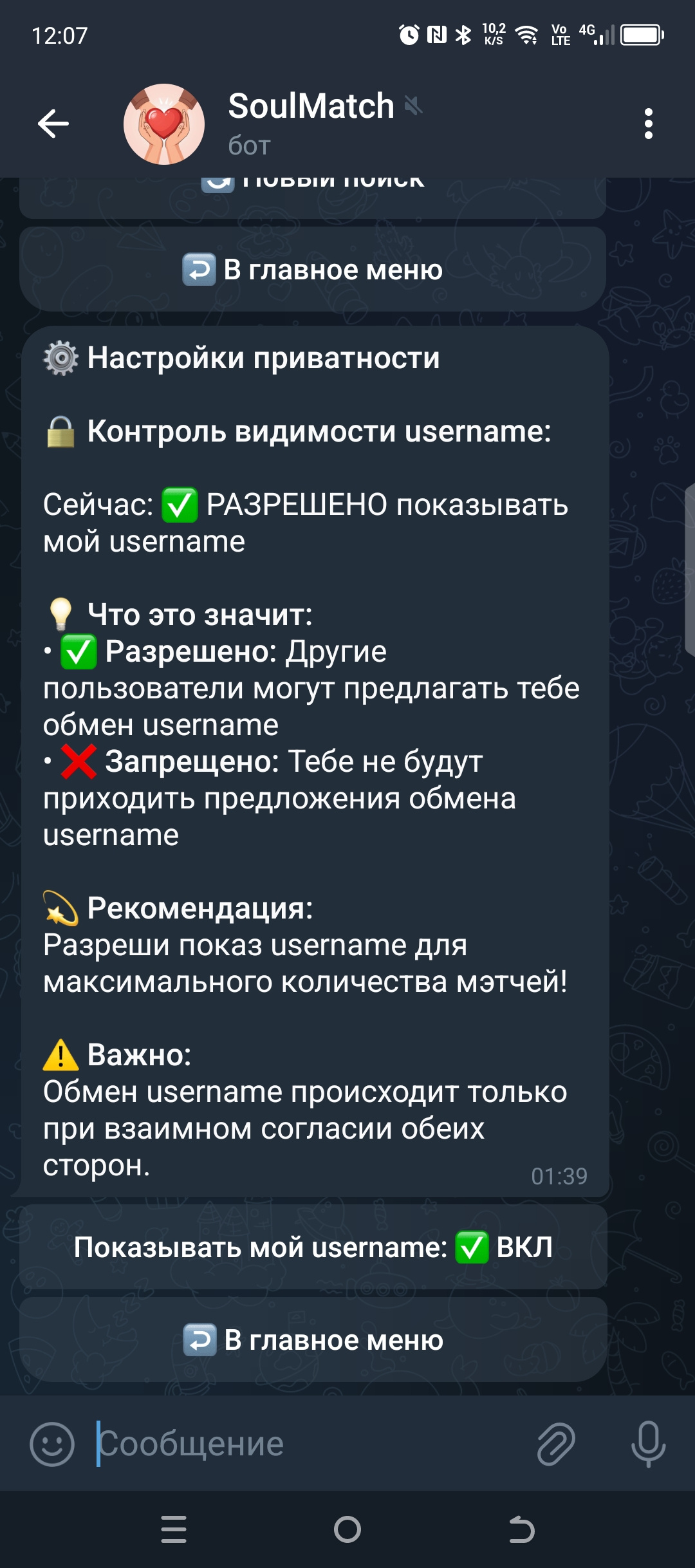The height and width of the screenshot is (1568, 695).
Task: Go to the system home screen
Action: (347, 1529)
